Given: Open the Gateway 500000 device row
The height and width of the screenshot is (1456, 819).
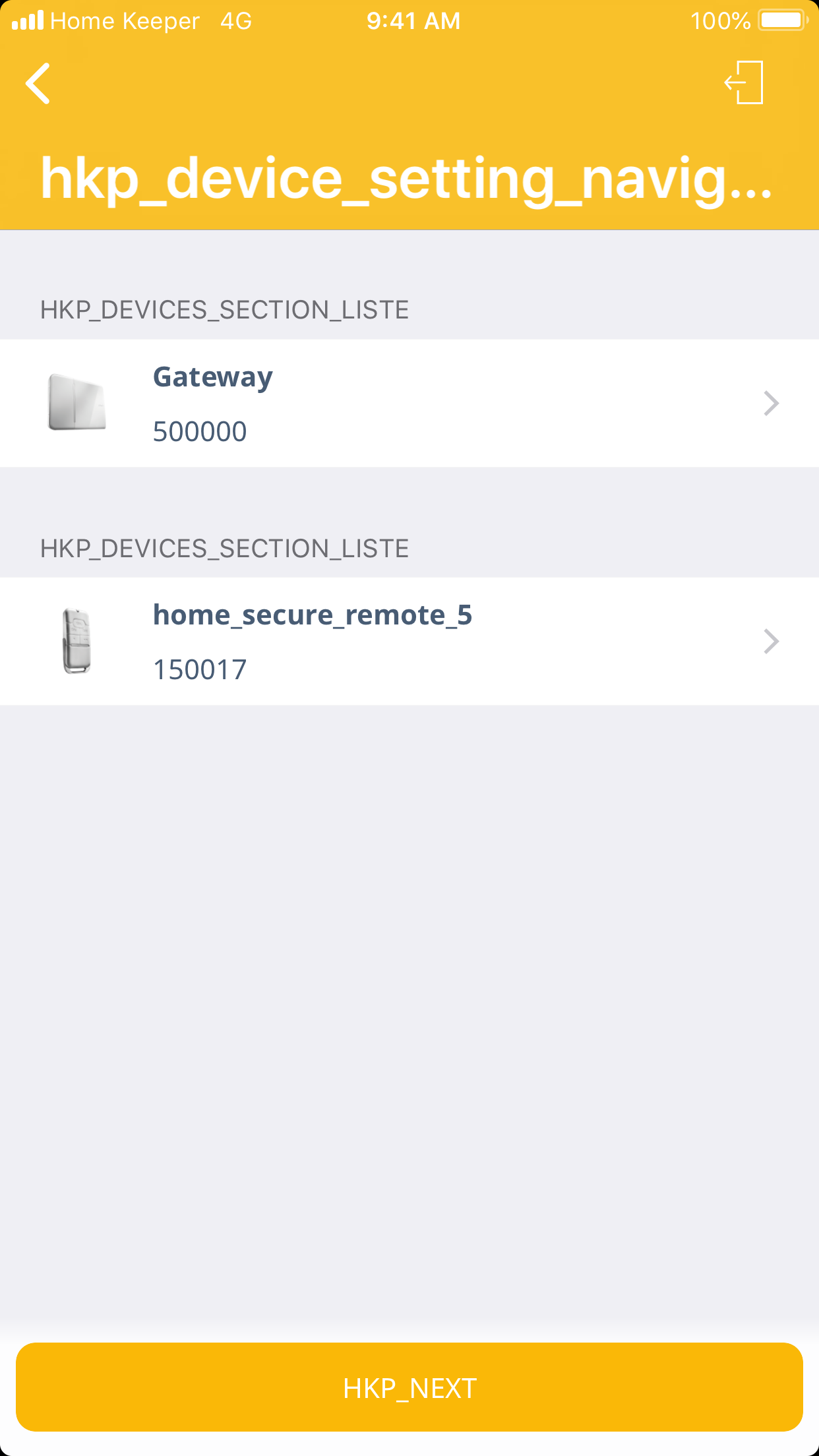Looking at the screenshot, I should pos(409,404).
